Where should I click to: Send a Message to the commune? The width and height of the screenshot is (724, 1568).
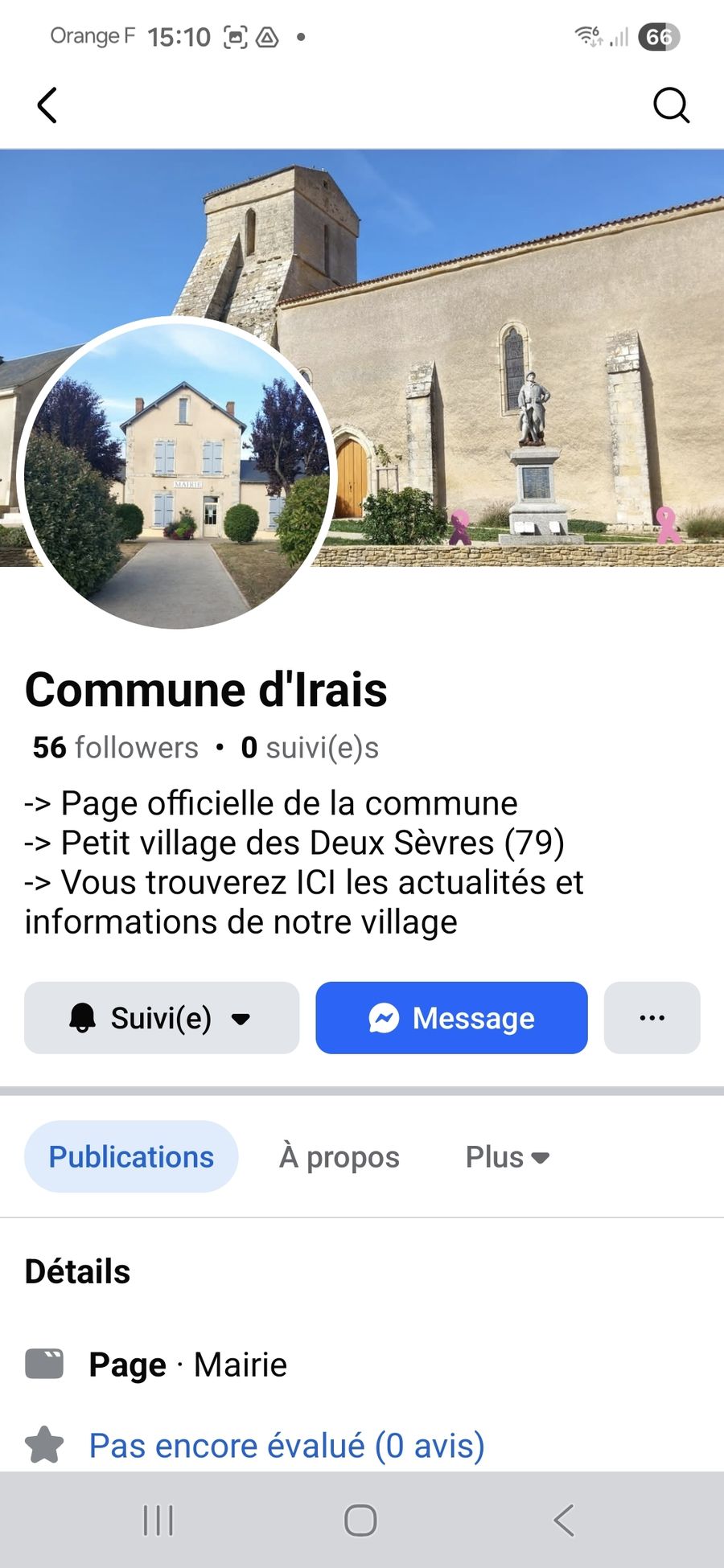coord(451,1018)
